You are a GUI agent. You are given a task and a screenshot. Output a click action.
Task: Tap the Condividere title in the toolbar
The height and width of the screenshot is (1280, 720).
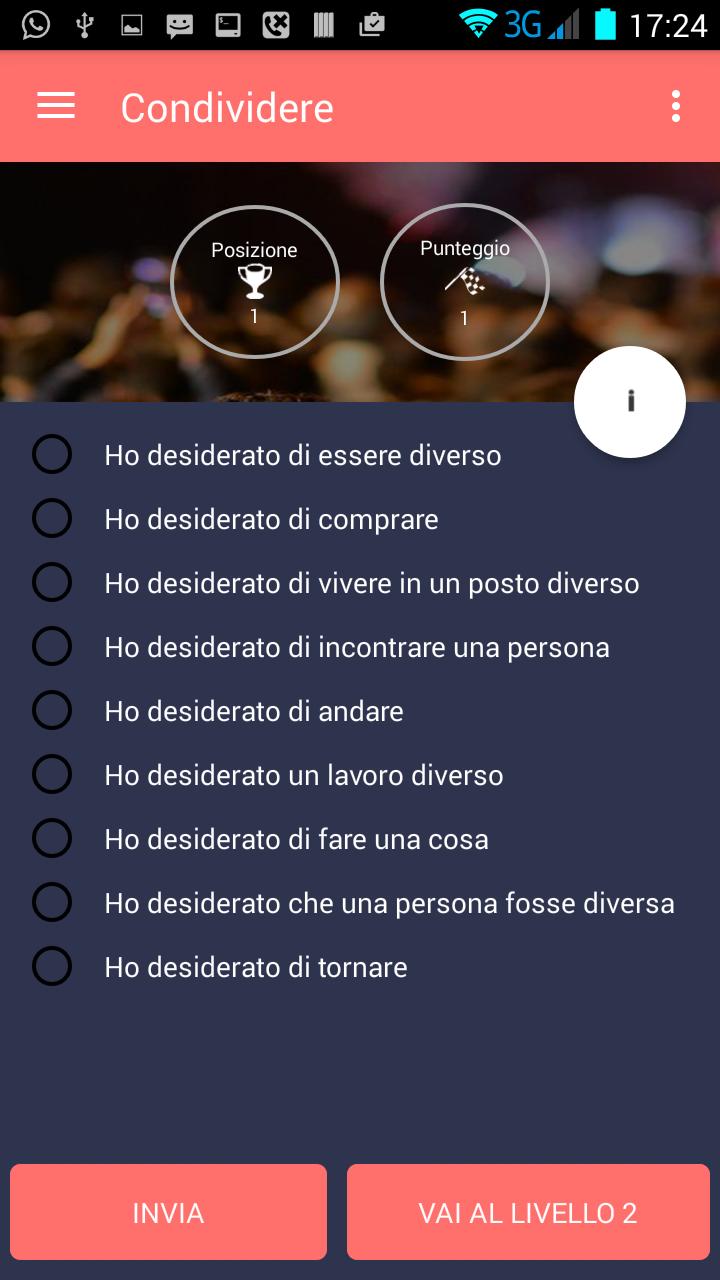click(226, 106)
